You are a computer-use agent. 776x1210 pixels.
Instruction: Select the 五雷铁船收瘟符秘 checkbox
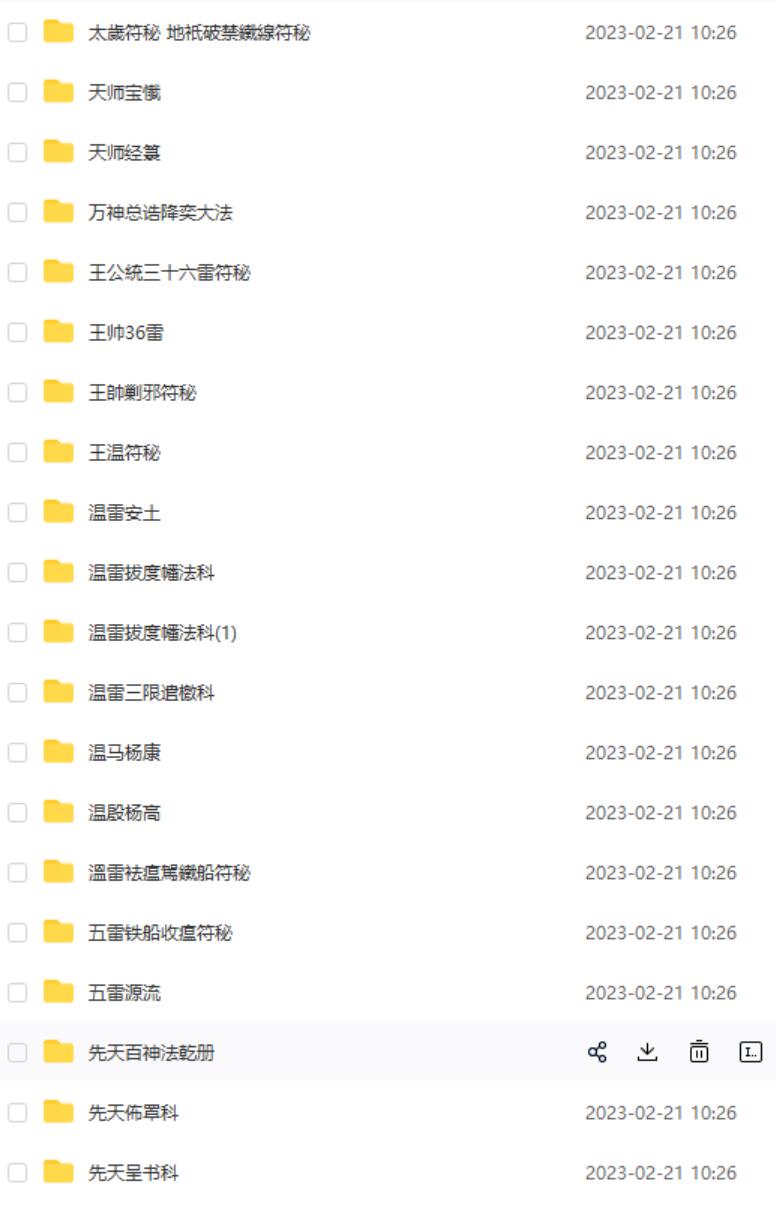(x=17, y=933)
